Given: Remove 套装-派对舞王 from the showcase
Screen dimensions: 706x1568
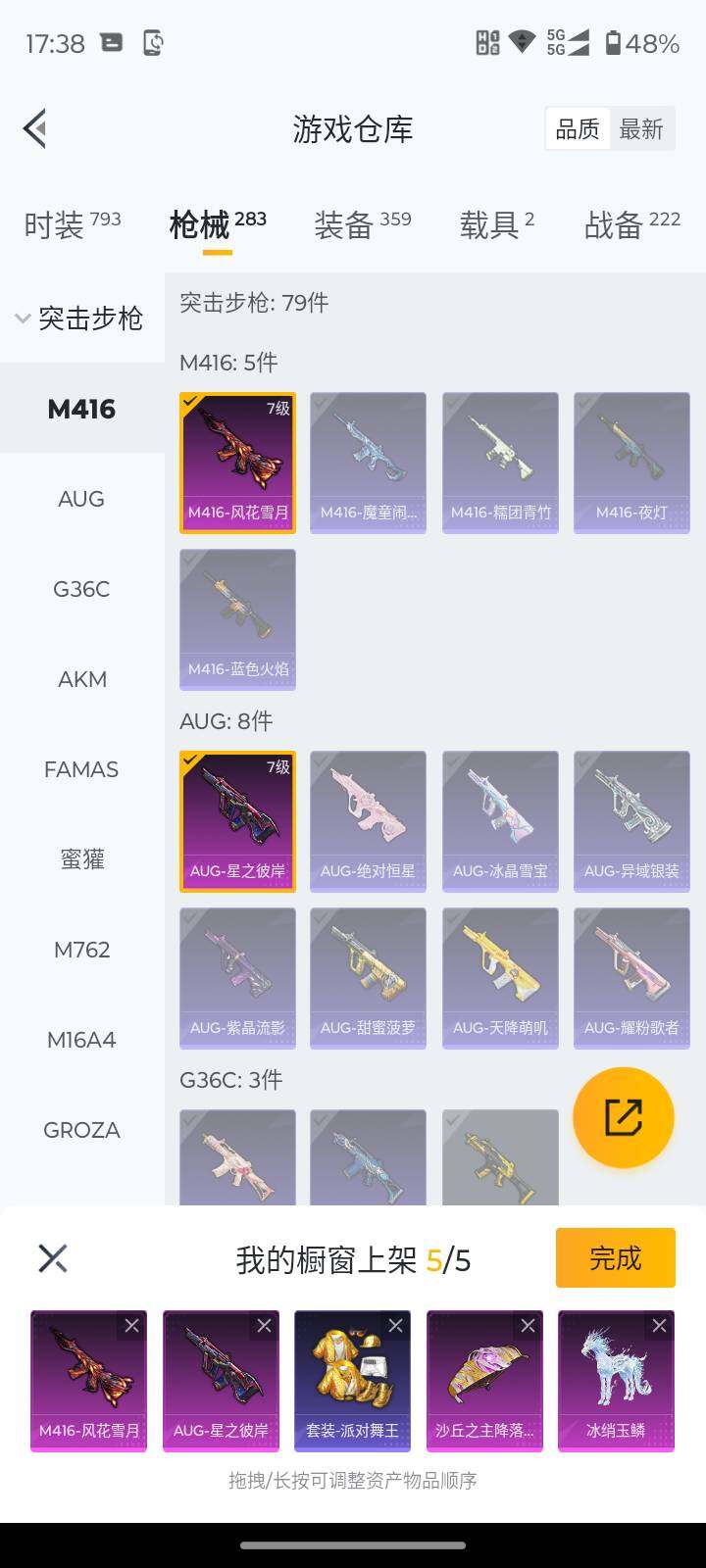Looking at the screenshot, I should point(395,1326).
